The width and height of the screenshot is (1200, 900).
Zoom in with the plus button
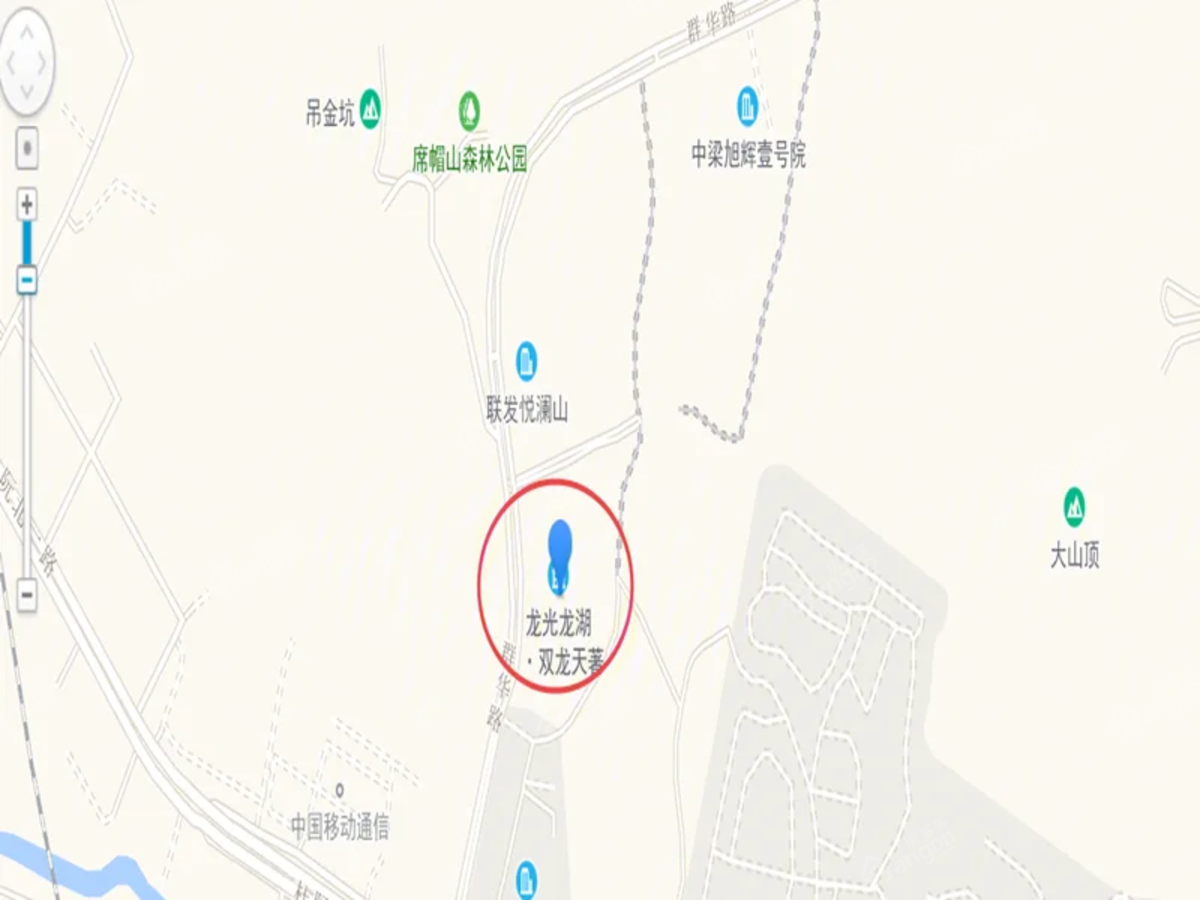(x=27, y=206)
